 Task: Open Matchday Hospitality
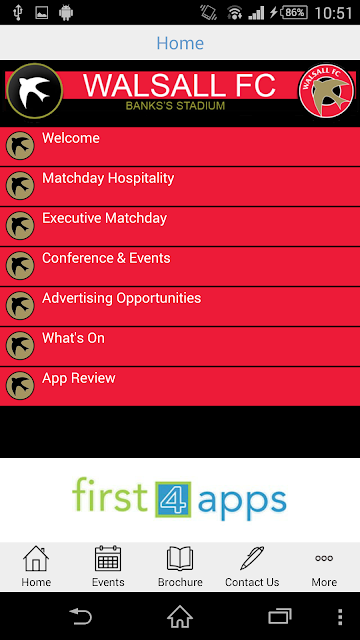tap(180, 186)
